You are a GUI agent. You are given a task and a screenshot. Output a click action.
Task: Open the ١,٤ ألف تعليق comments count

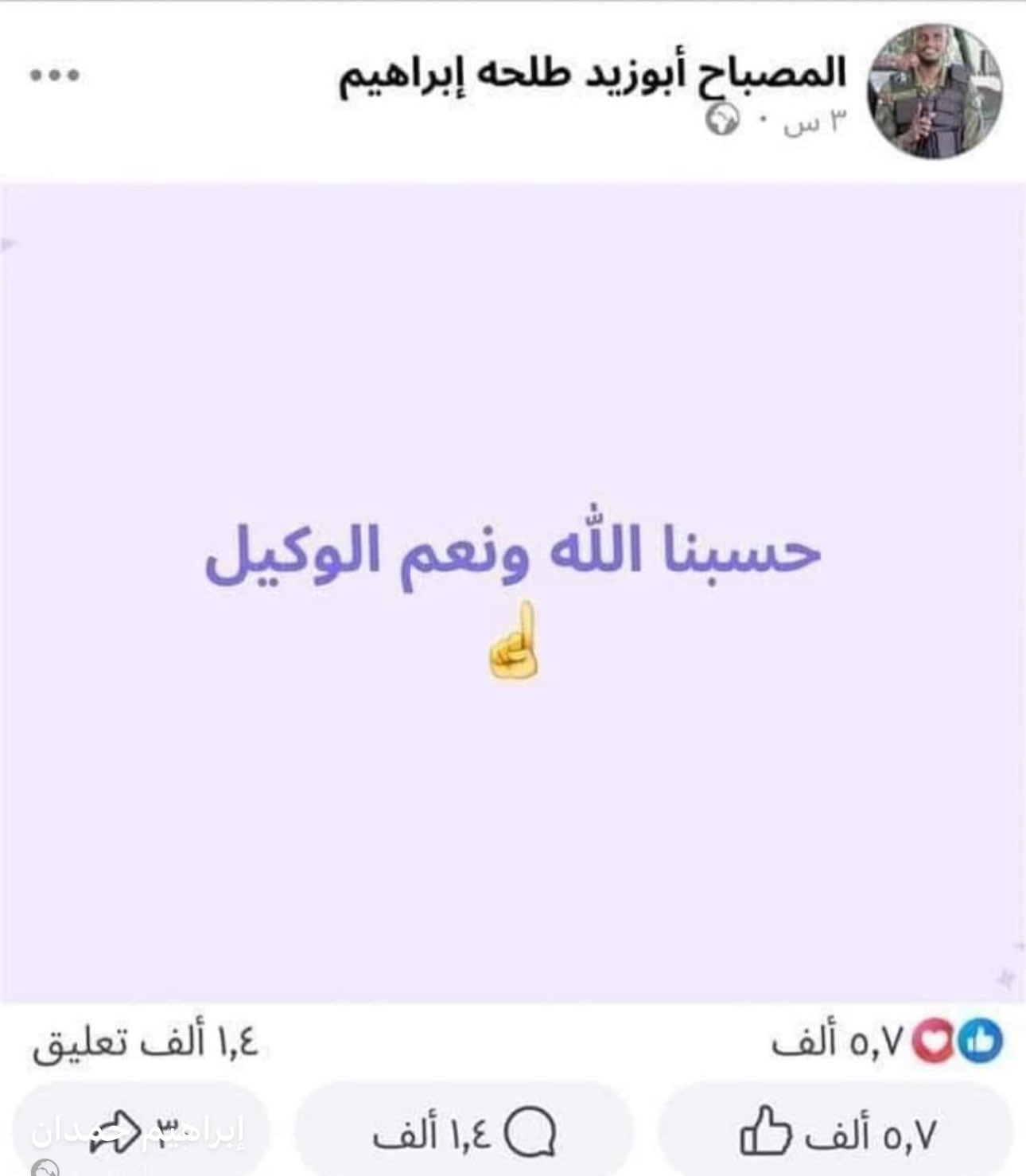[x=146, y=1043]
